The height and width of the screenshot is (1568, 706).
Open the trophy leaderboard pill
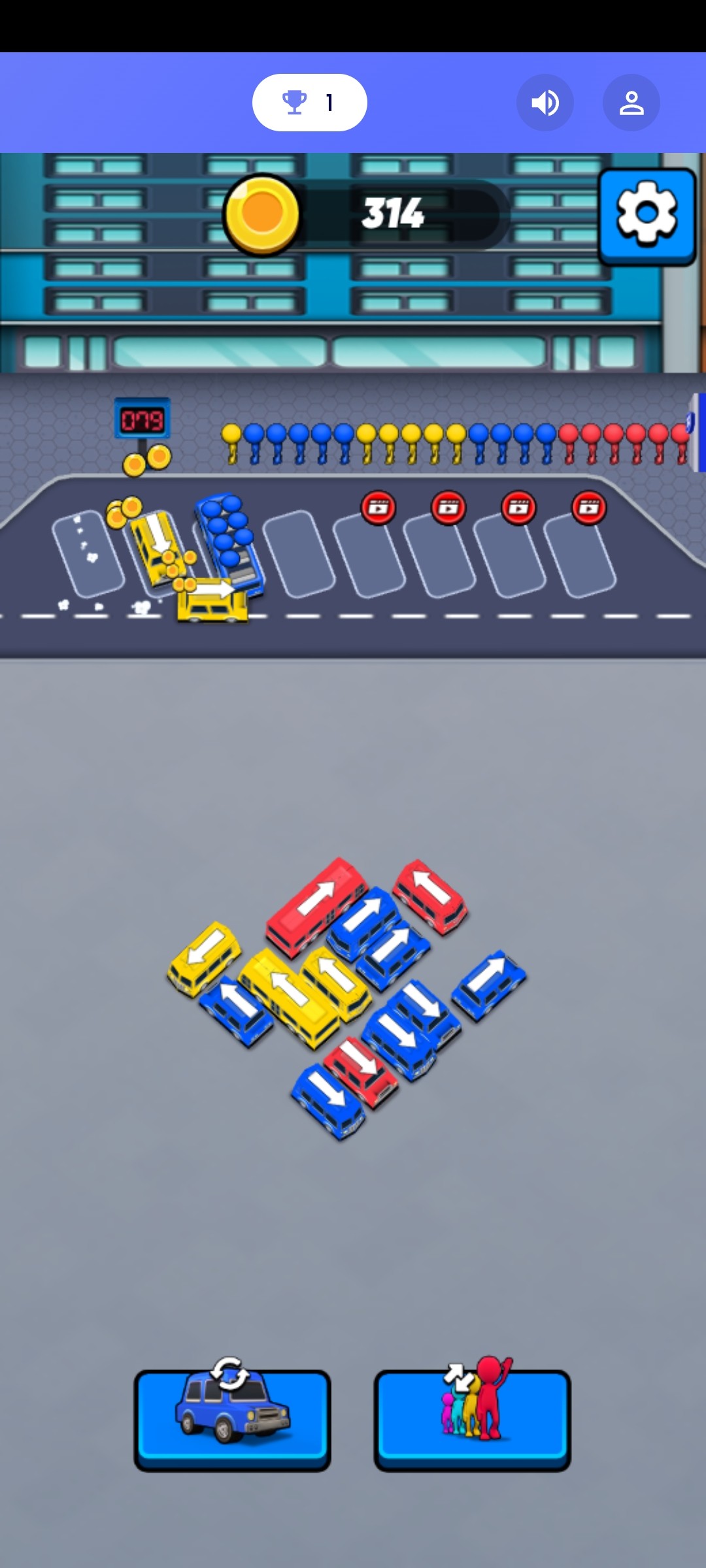tap(309, 103)
